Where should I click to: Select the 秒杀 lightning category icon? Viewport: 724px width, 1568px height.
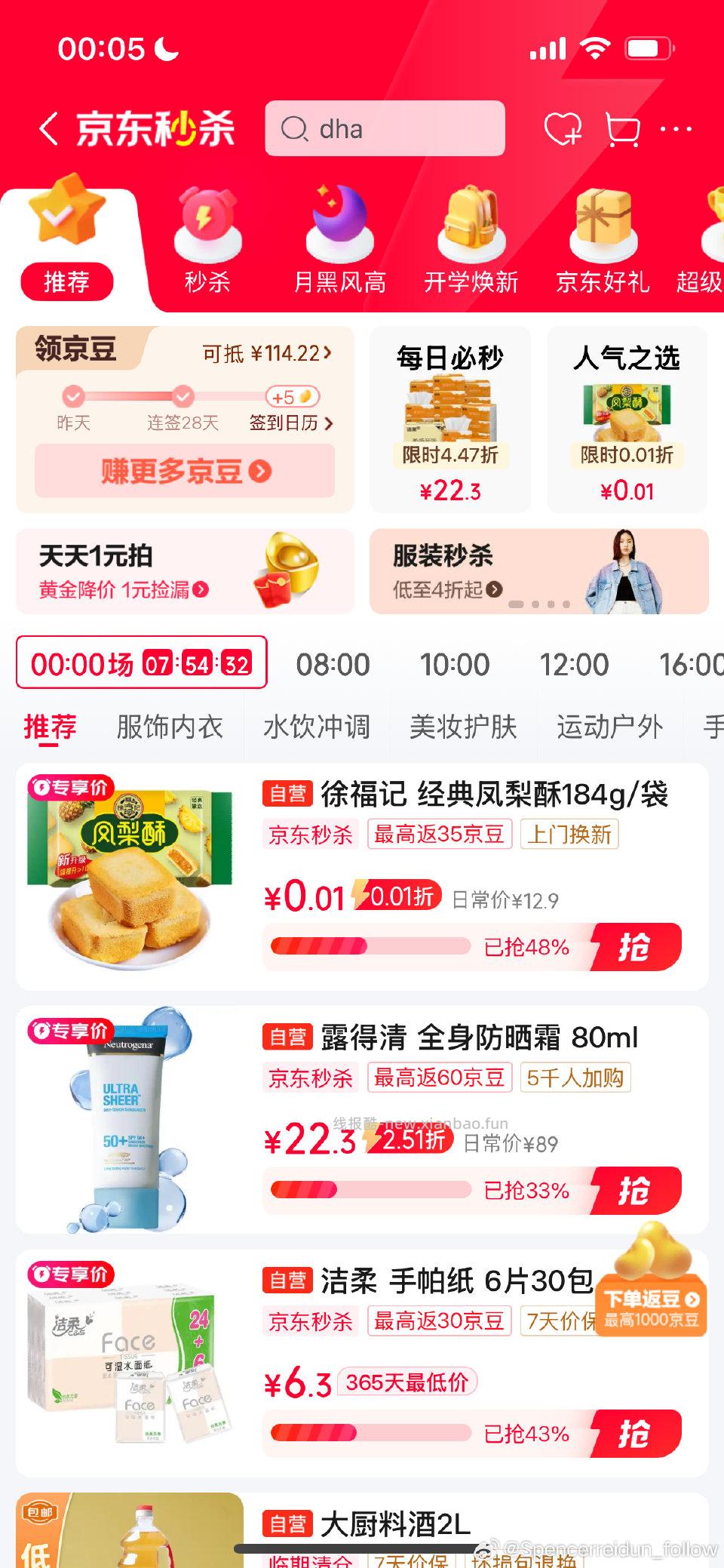pos(207,226)
